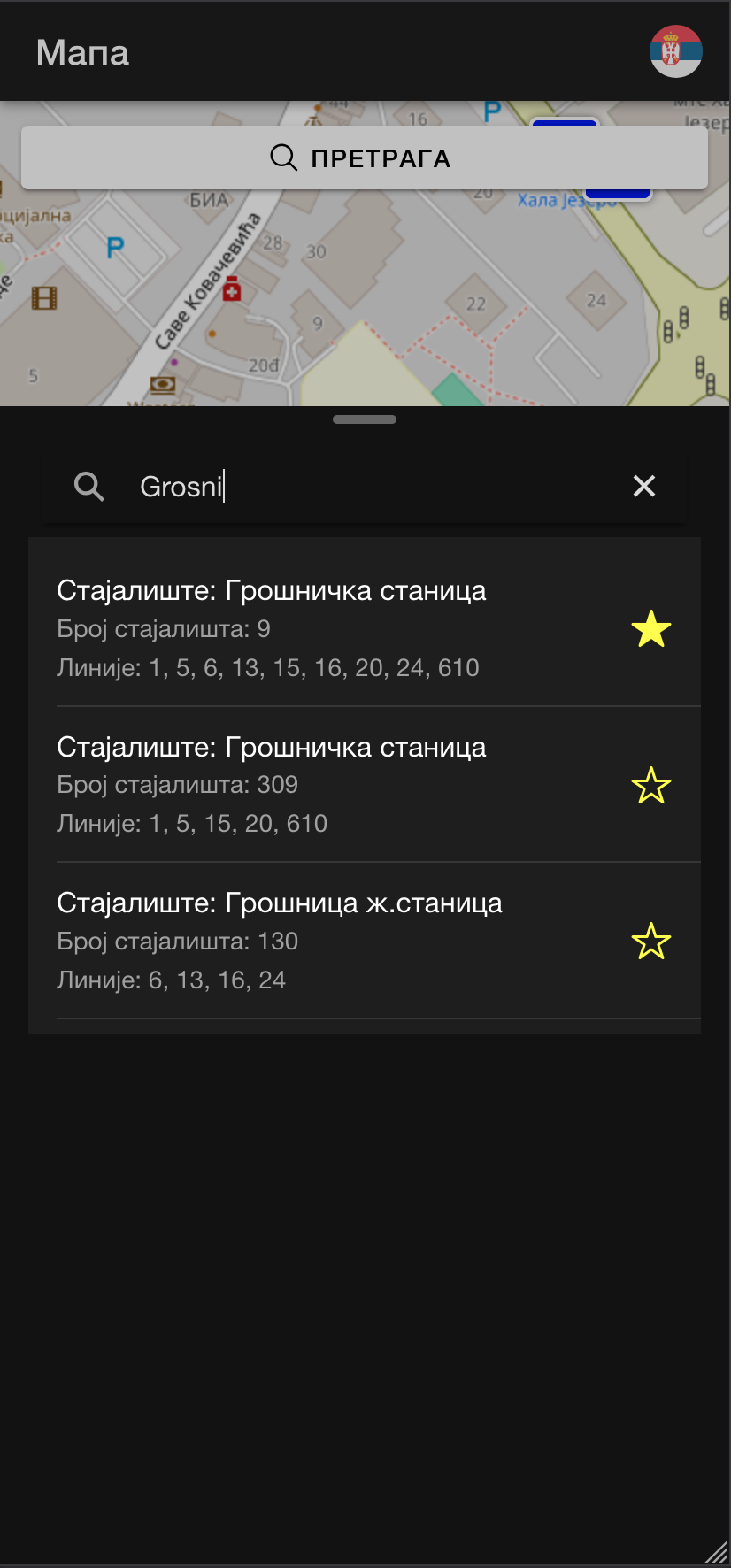Unfavorite the star for stop 9
The width and height of the screenshot is (731, 1568).
(x=651, y=629)
